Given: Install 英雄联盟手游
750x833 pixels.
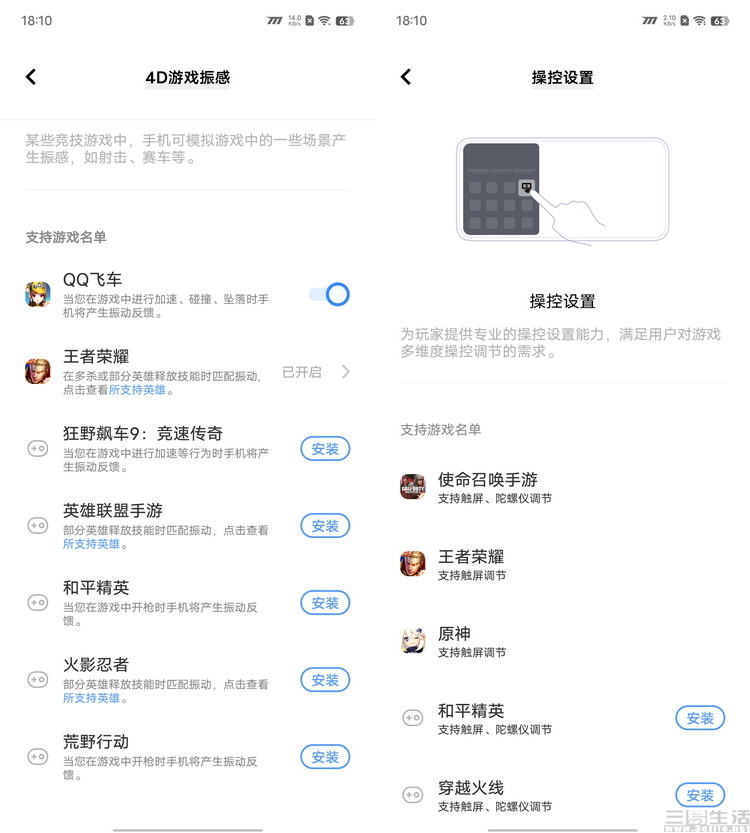Looking at the screenshot, I should [x=325, y=526].
